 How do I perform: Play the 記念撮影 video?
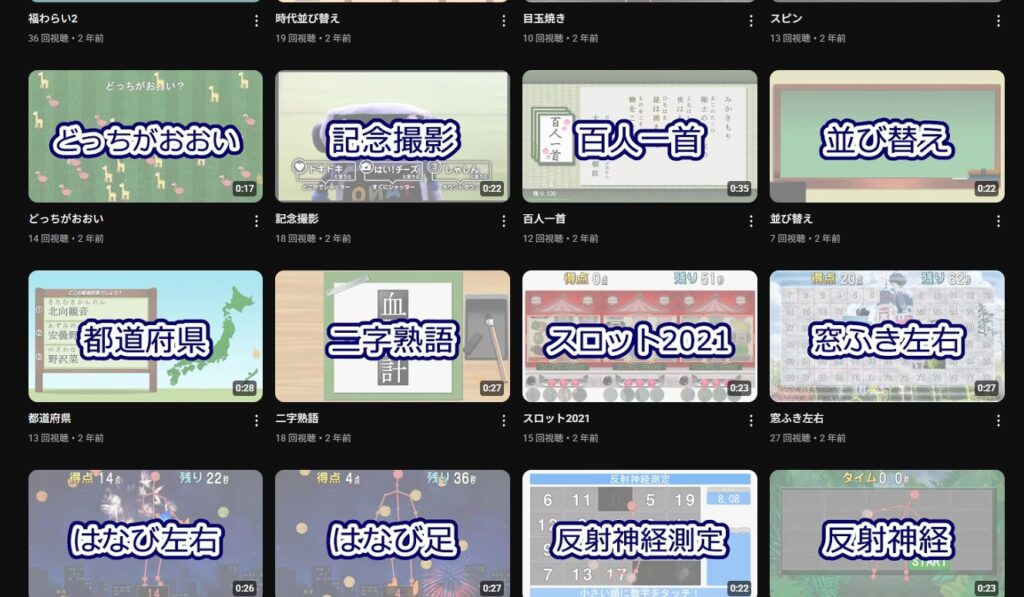(x=392, y=137)
